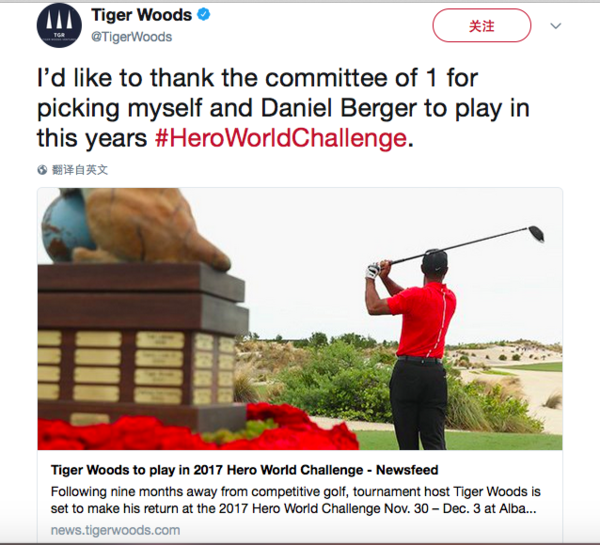Open the @TigerWoods handle link

coord(131,37)
